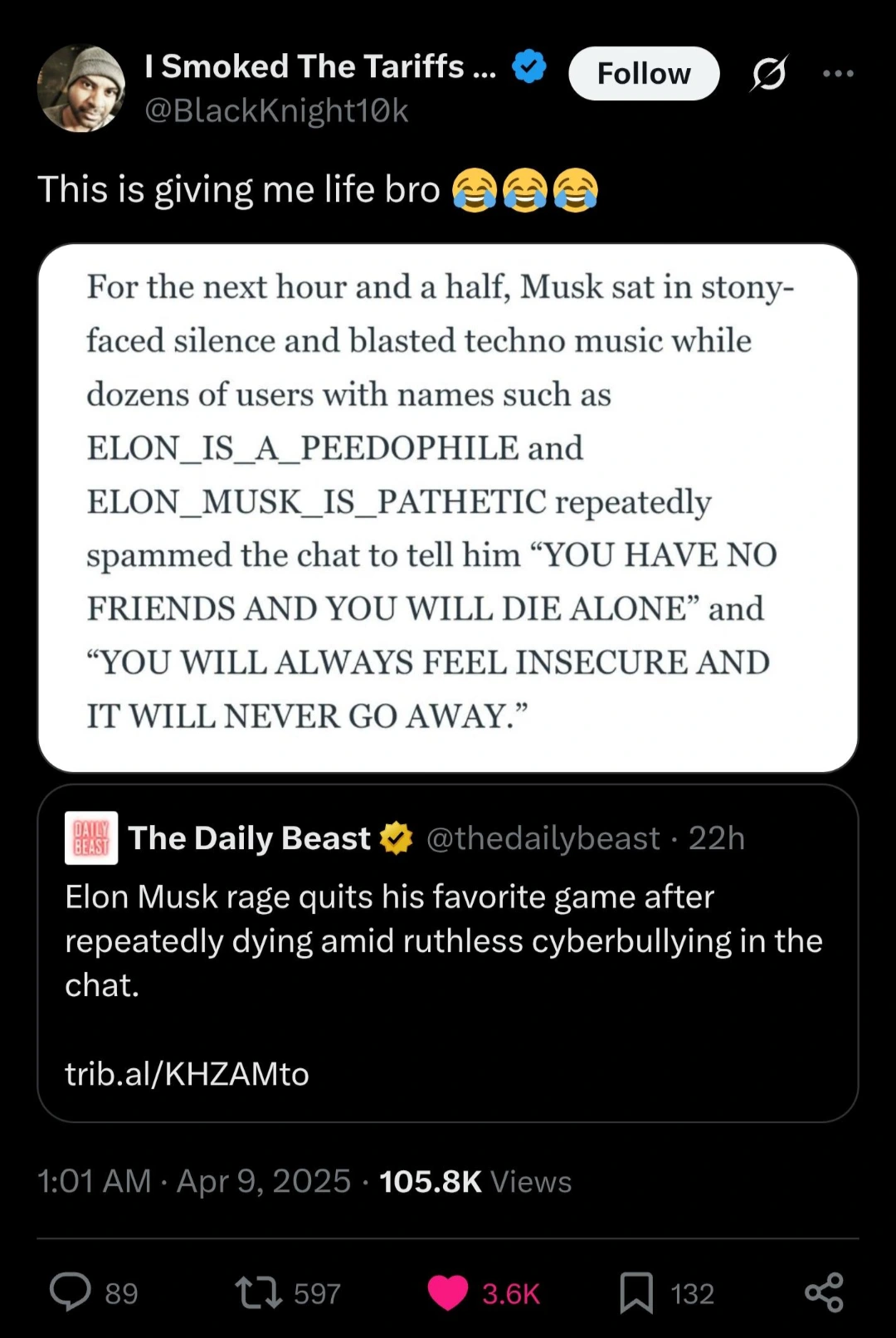Follow the @BlackKnight10k account
The width and height of the screenshot is (896, 1338).
coord(643,74)
